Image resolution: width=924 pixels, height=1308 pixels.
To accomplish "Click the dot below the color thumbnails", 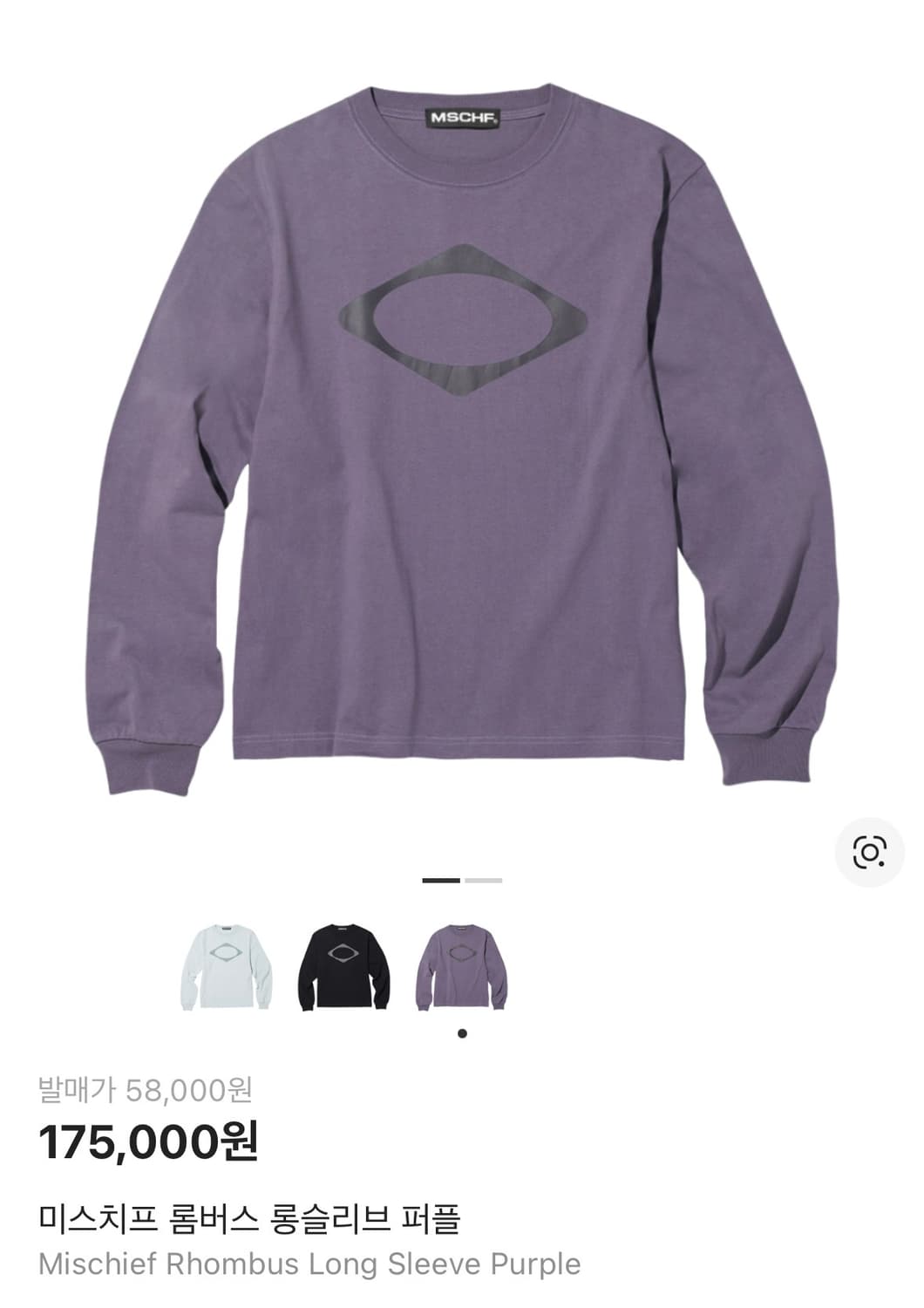I will pos(461,1034).
